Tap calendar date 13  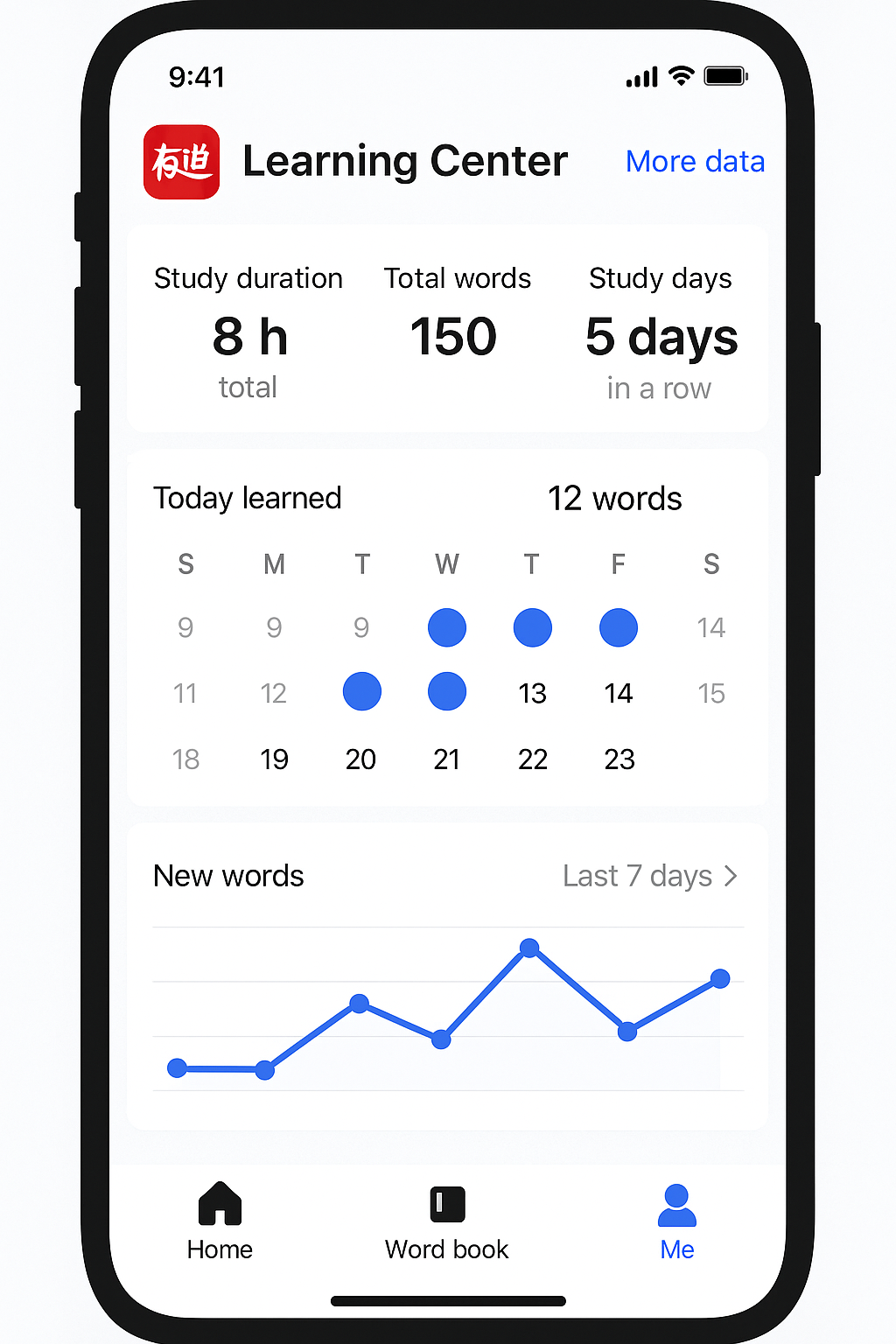tap(532, 694)
